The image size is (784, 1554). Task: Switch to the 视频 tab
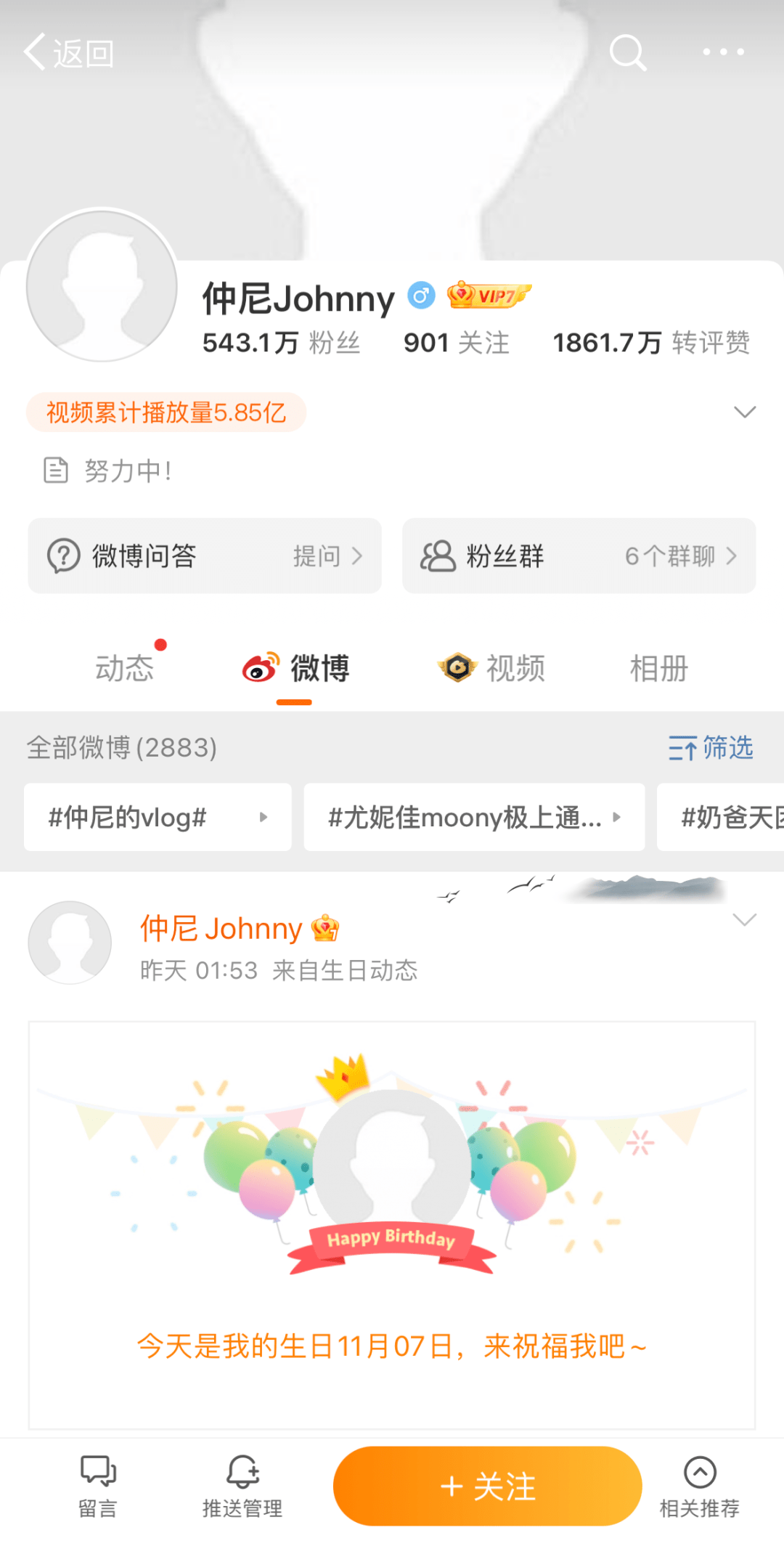point(492,668)
